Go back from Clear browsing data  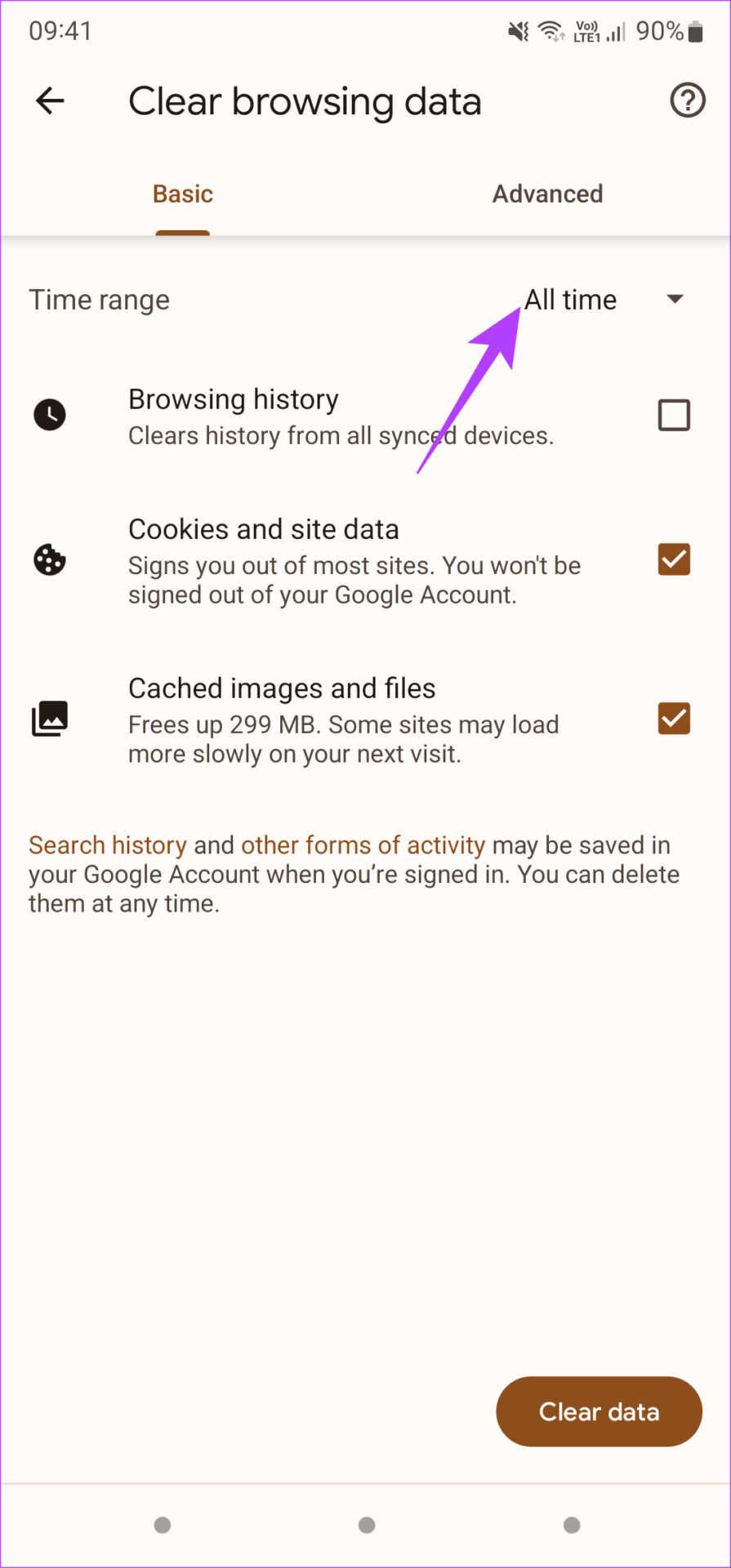tap(50, 101)
